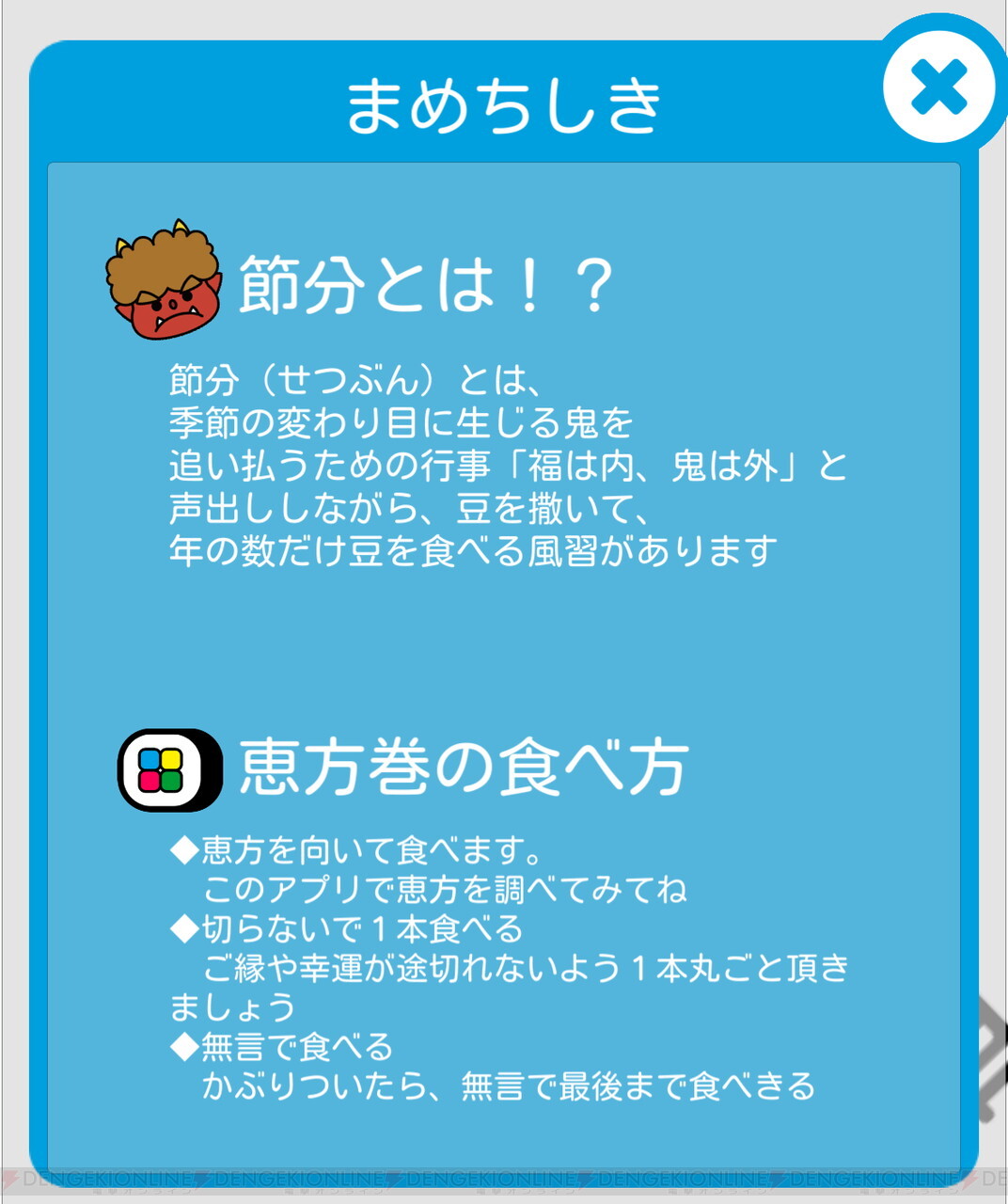Tap the yellow square in the app logo
Screen dimensions: 1008x1204
[171, 759]
